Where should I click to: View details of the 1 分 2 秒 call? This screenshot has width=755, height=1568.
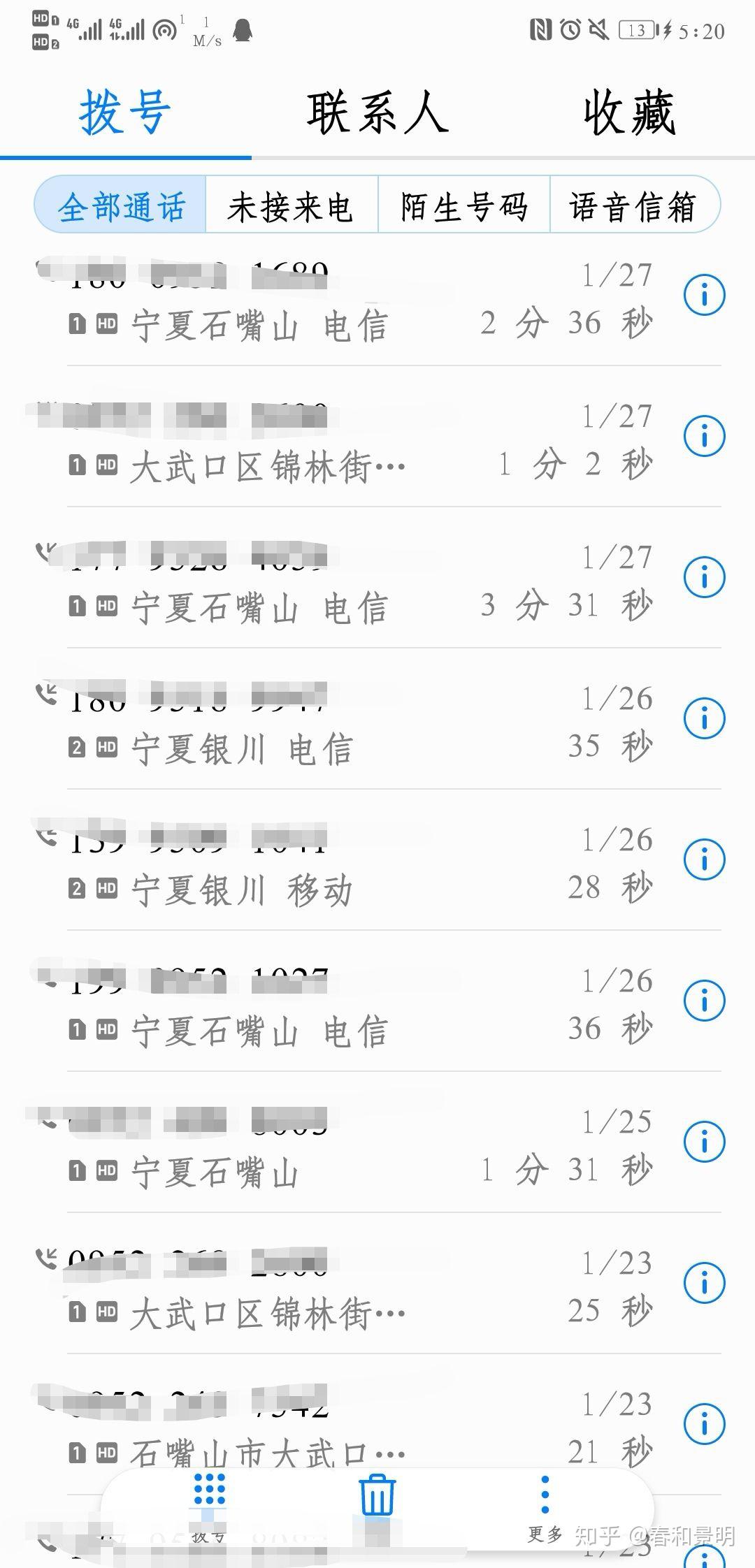click(x=704, y=437)
